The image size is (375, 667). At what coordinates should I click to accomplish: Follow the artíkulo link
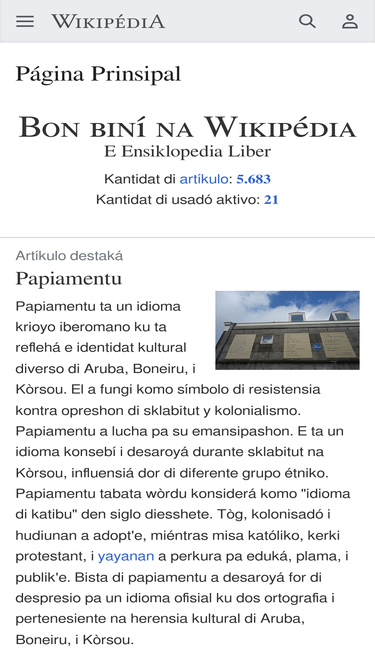204,179
